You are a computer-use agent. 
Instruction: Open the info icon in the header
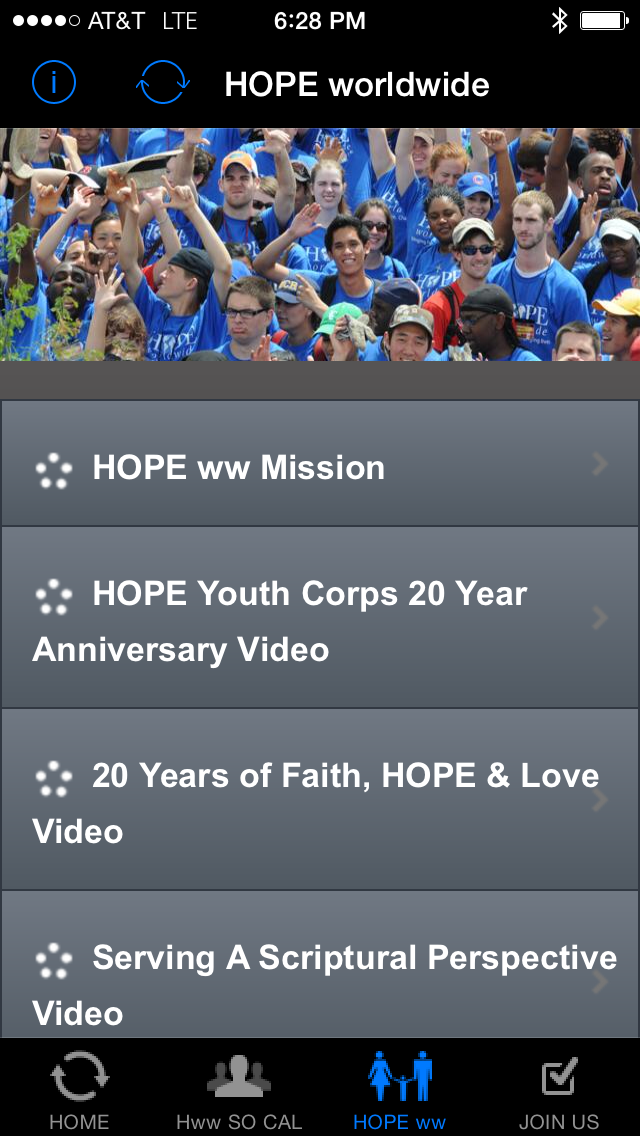(x=54, y=83)
